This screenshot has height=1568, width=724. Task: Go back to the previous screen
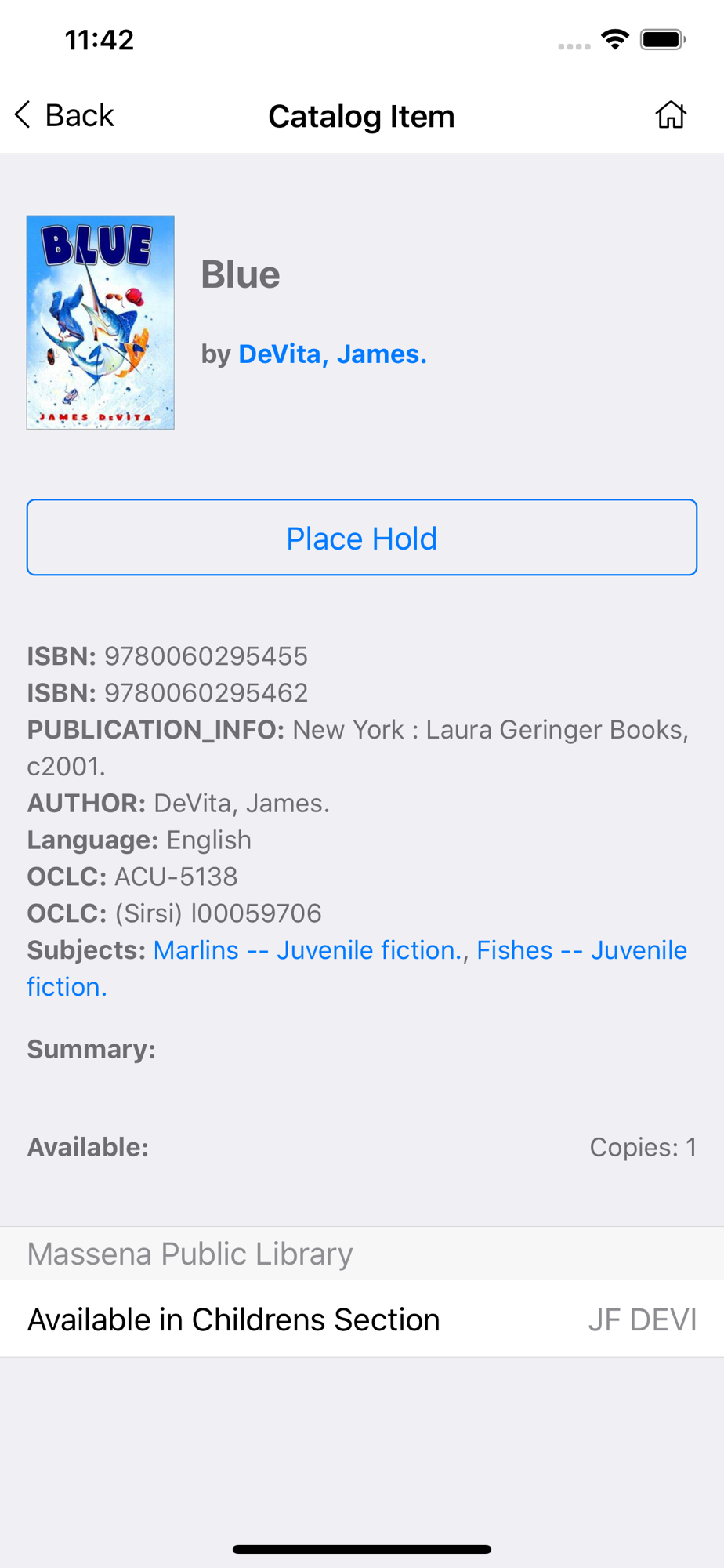(x=64, y=115)
